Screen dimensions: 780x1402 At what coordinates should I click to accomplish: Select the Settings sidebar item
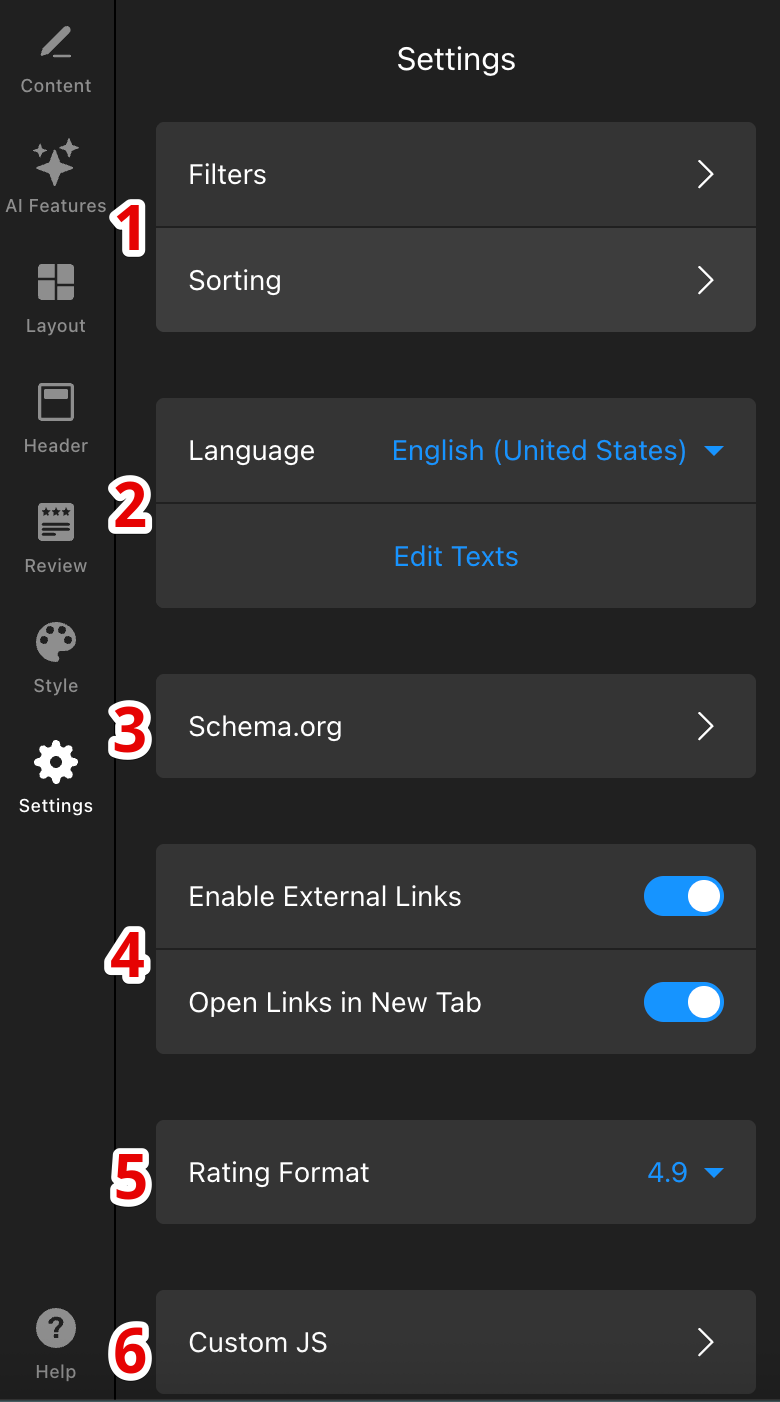[x=56, y=777]
